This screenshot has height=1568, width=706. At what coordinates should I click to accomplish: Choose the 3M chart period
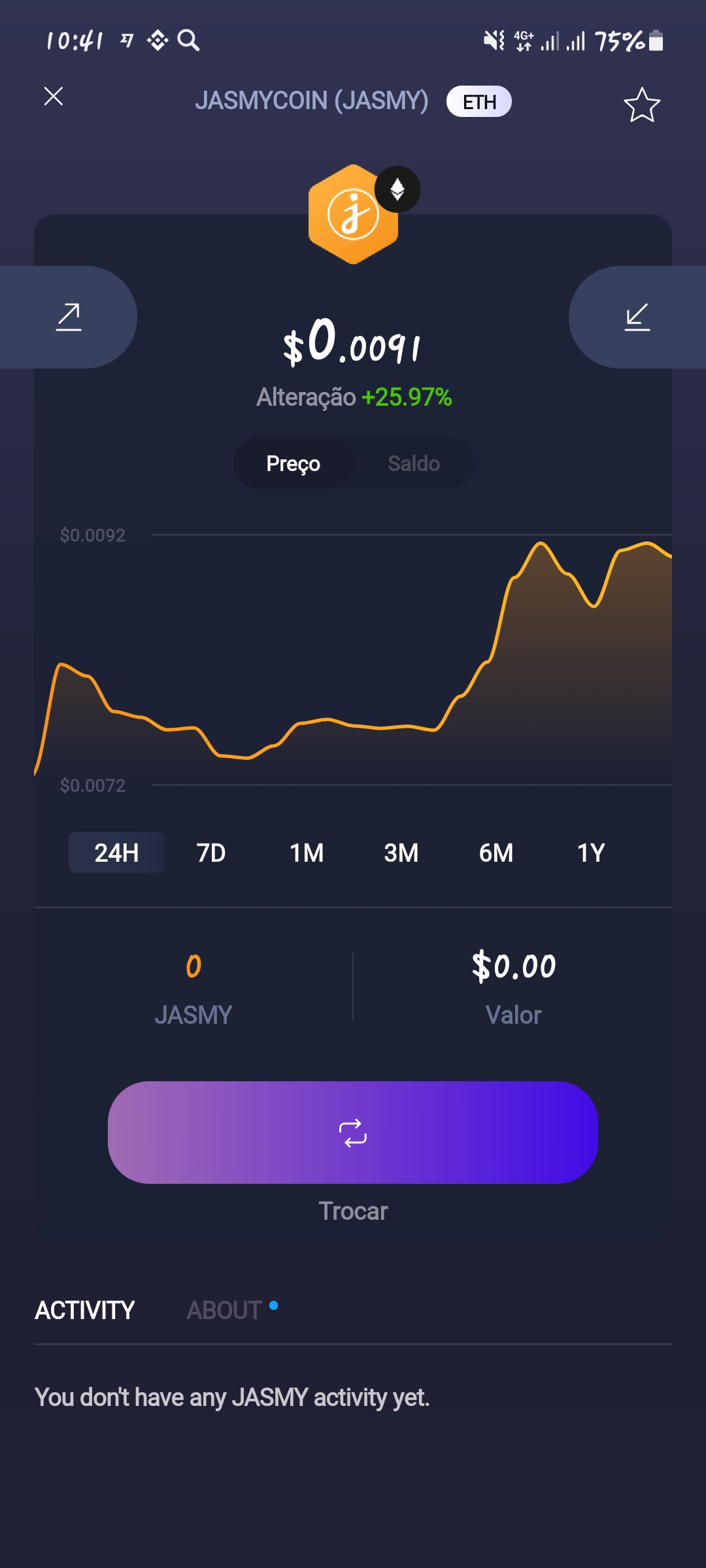(x=401, y=853)
